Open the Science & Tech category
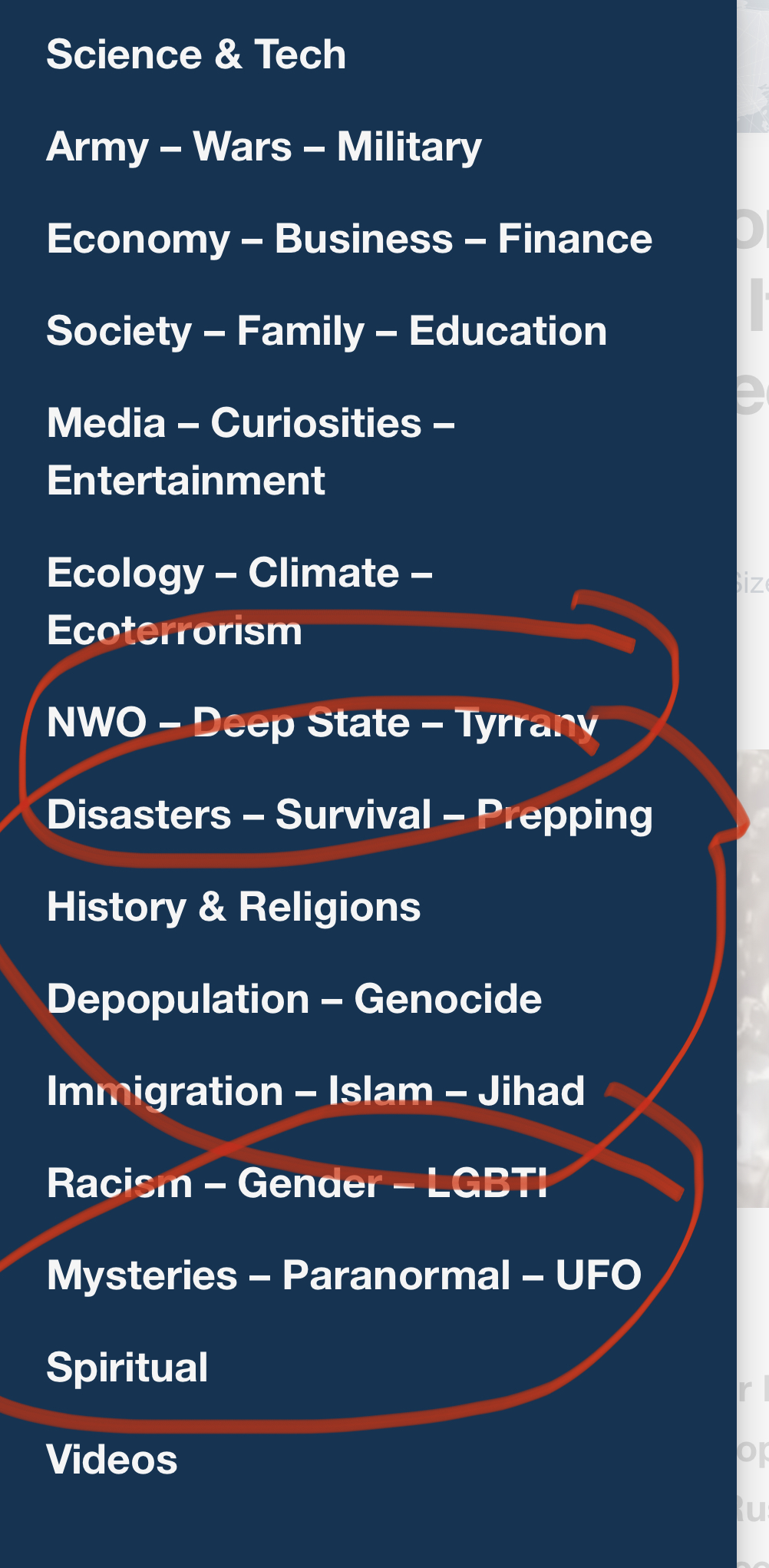769x1568 pixels. [196, 55]
